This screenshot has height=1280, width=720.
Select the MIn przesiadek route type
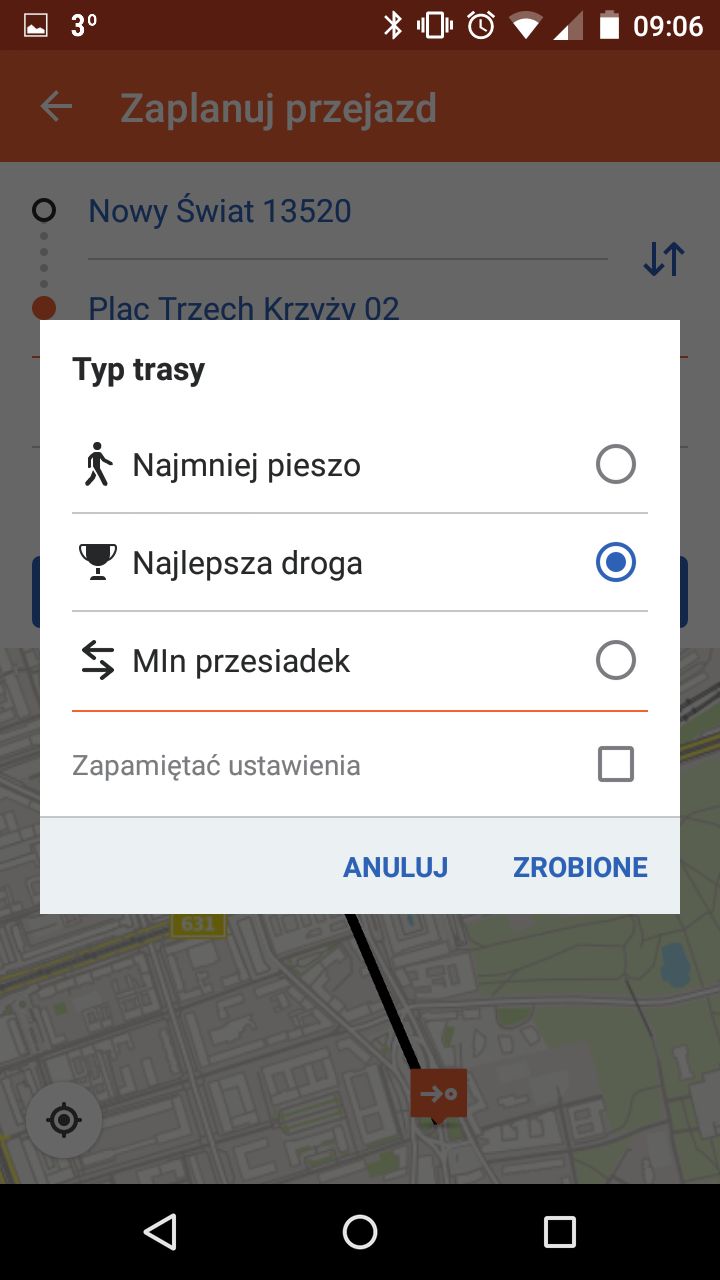[x=360, y=661]
